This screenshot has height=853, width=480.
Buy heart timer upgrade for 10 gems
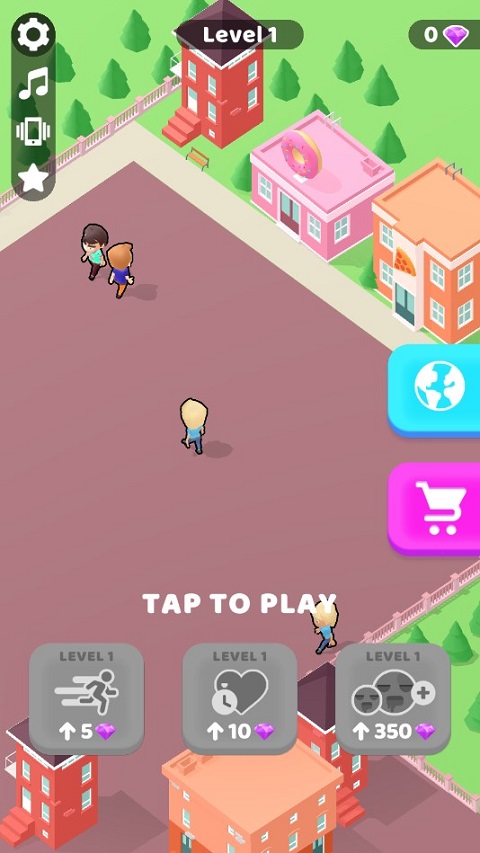click(x=239, y=698)
